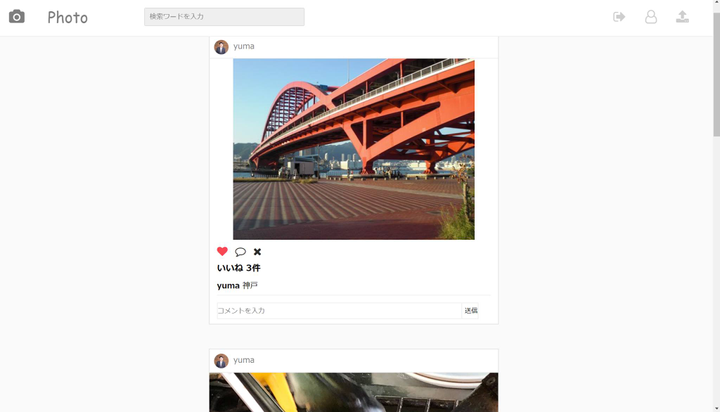Image resolution: width=720 pixels, height=412 pixels.
Task: Open yuma's profile from the bridge post
Action: [243, 46]
